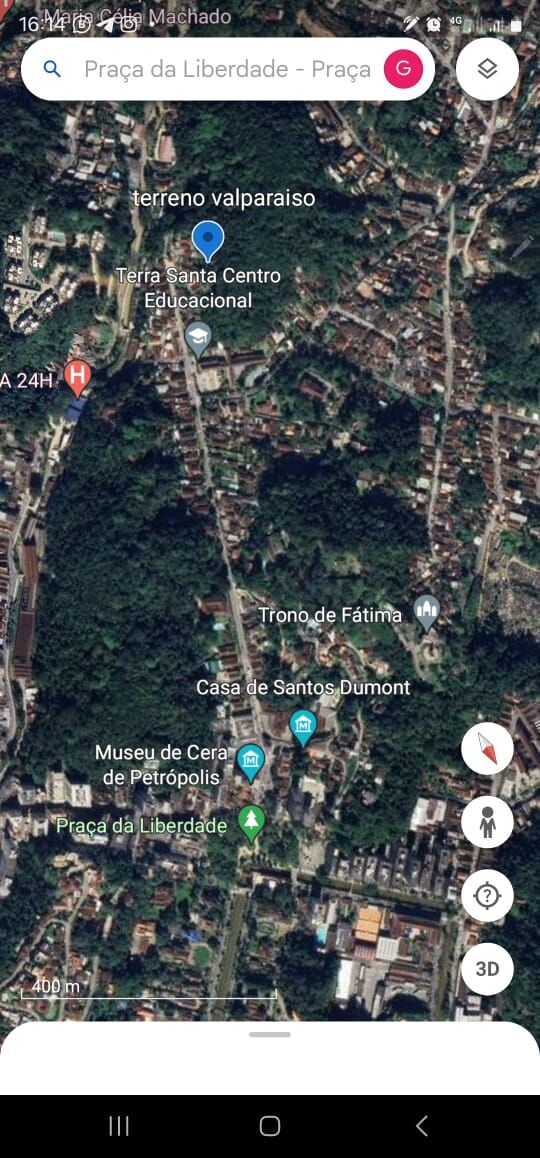This screenshot has height=1158, width=540.
Task: Center map on my location
Action: [488, 896]
